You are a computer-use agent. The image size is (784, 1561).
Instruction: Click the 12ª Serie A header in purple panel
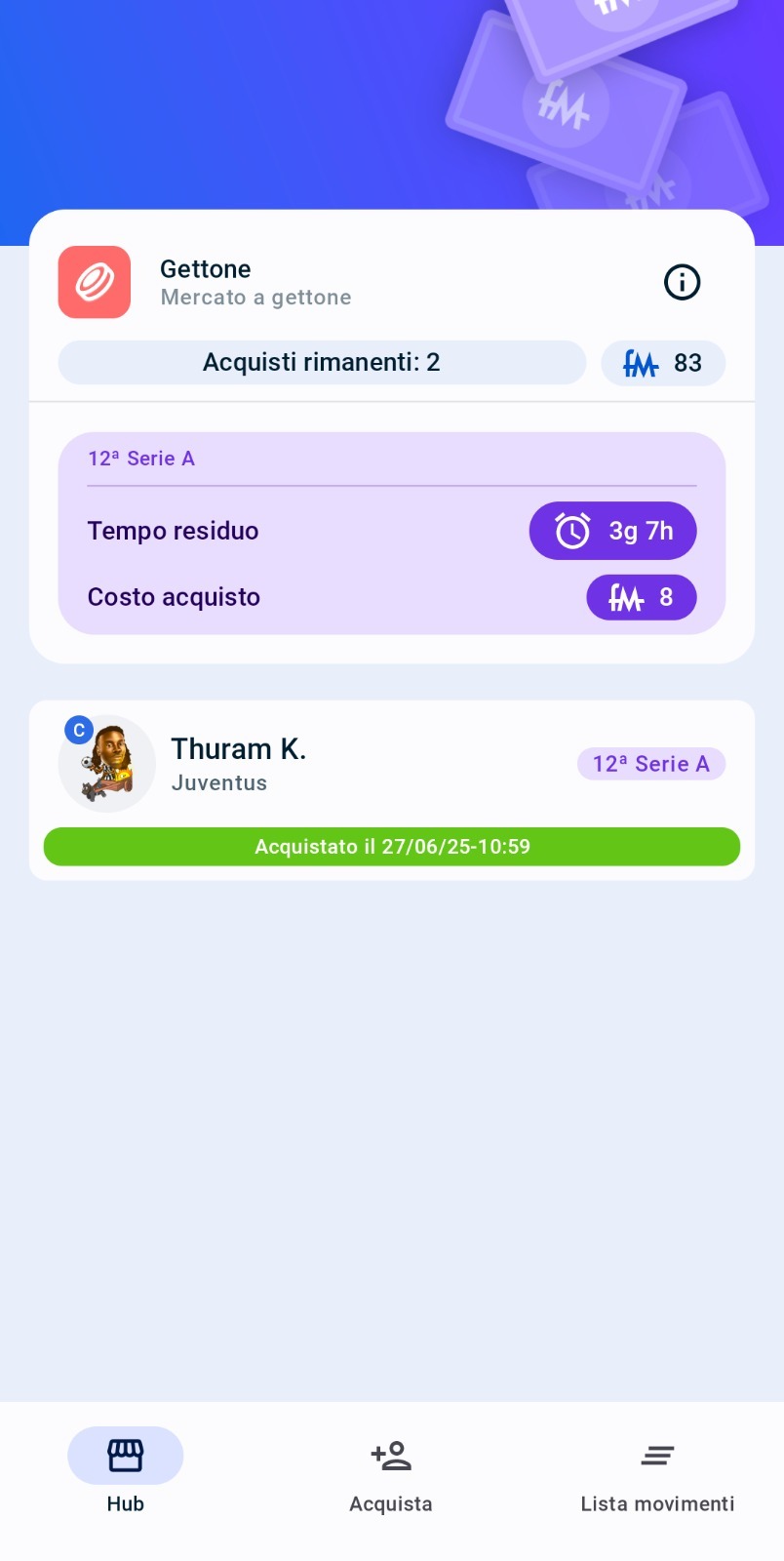pyautogui.click(x=141, y=458)
